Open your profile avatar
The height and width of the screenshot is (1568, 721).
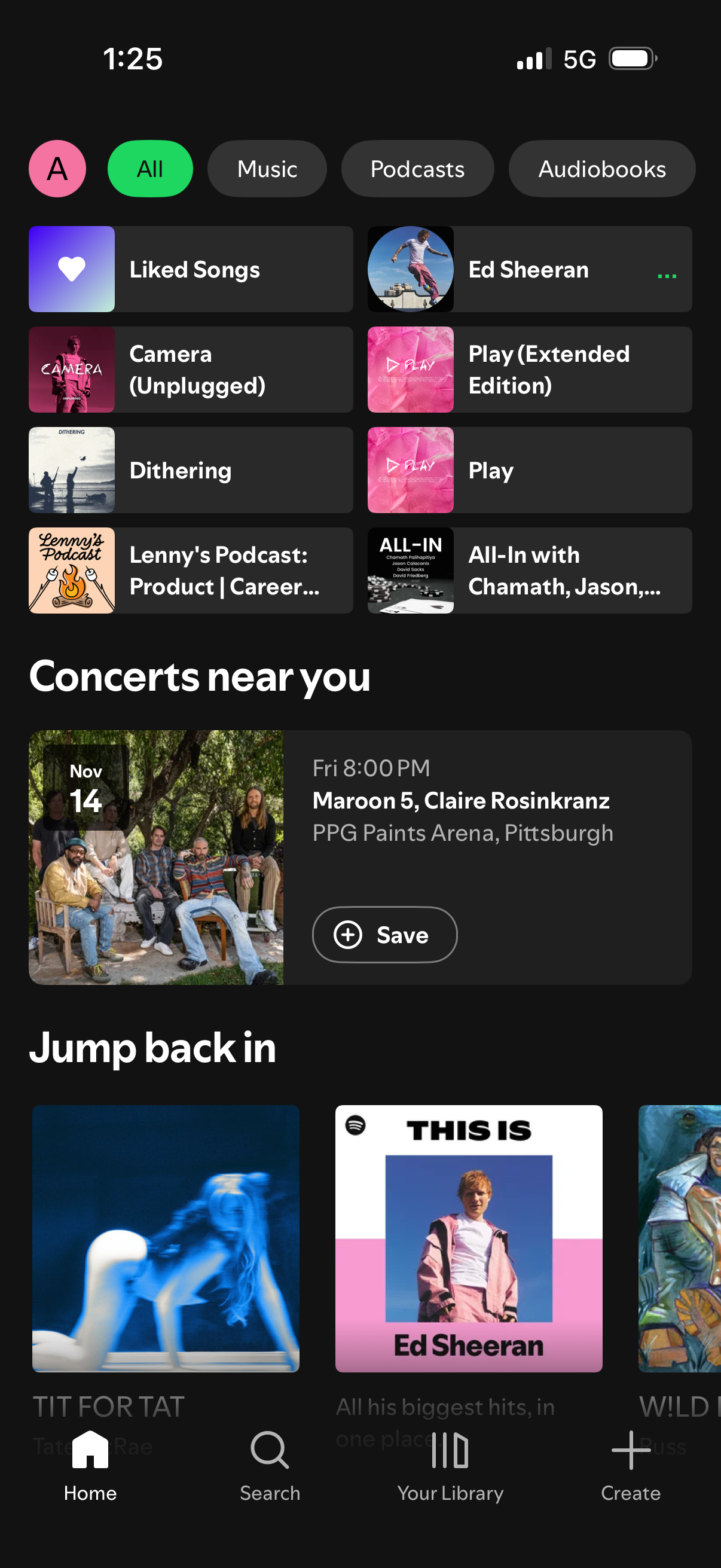coord(57,169)
